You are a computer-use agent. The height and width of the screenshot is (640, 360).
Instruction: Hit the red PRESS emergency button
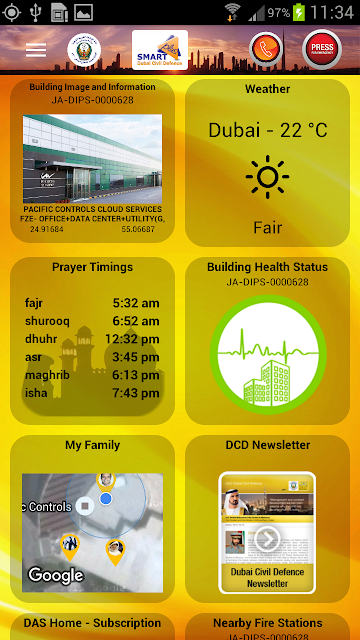click(x=322, y=49)
